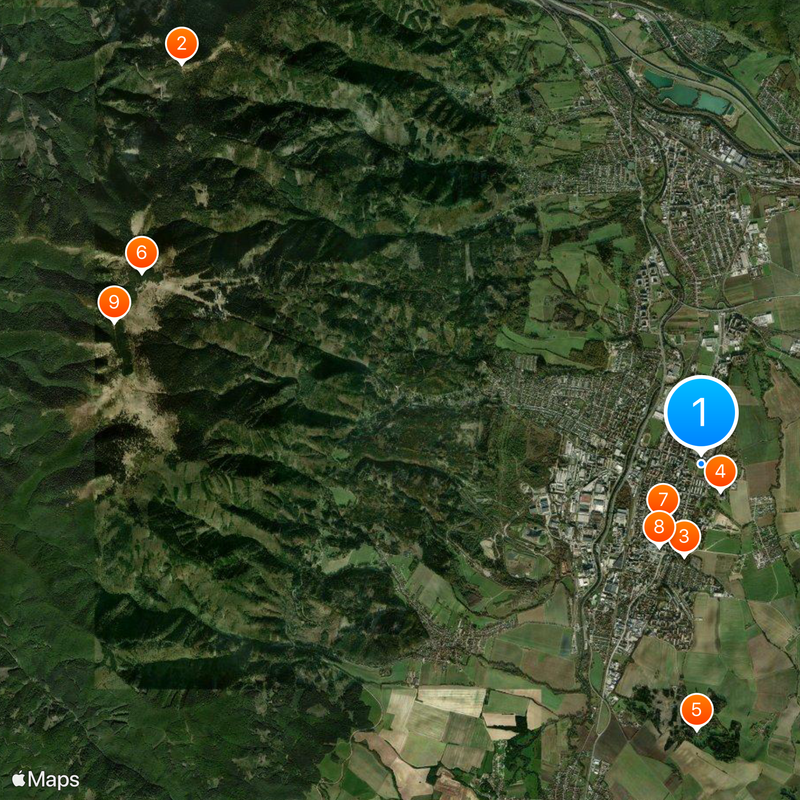Open location pin number 5
The image size is (800, 800).
pos(696,710)
